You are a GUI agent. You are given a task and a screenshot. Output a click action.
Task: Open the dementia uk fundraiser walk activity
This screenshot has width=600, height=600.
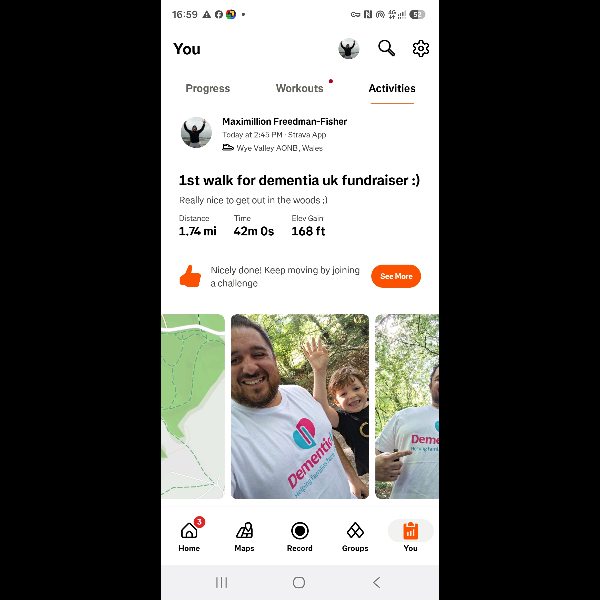click(x=299, y=180)
